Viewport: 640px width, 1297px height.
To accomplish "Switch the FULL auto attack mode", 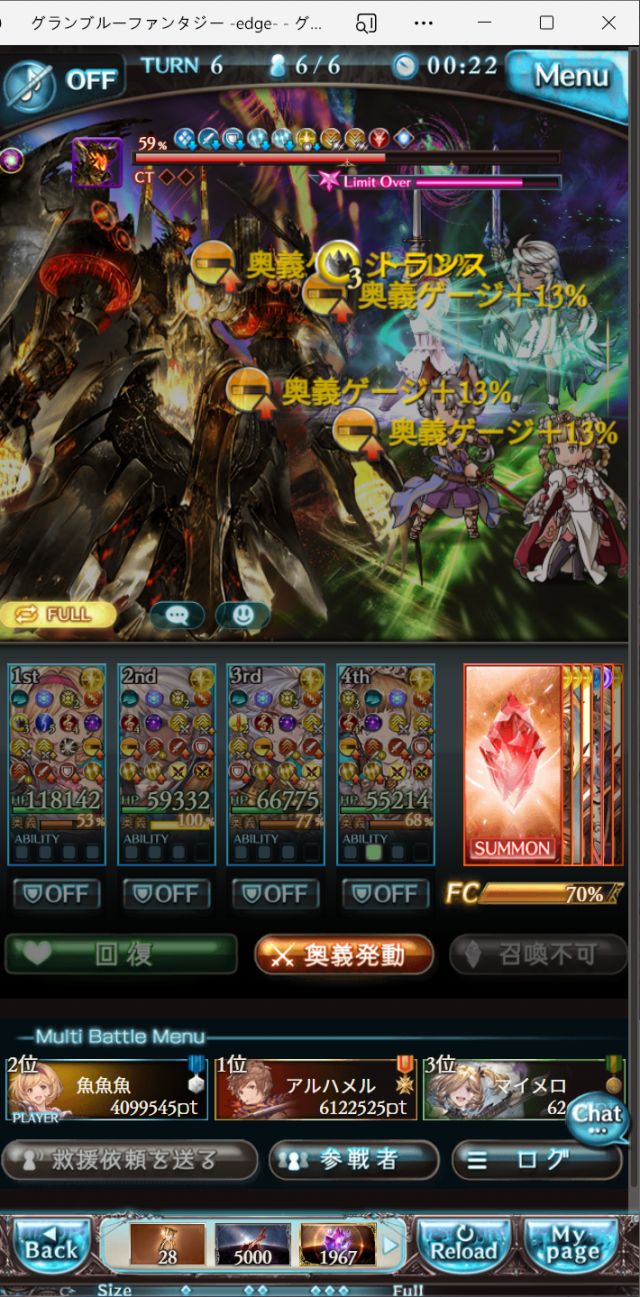I will coord(58,614).
